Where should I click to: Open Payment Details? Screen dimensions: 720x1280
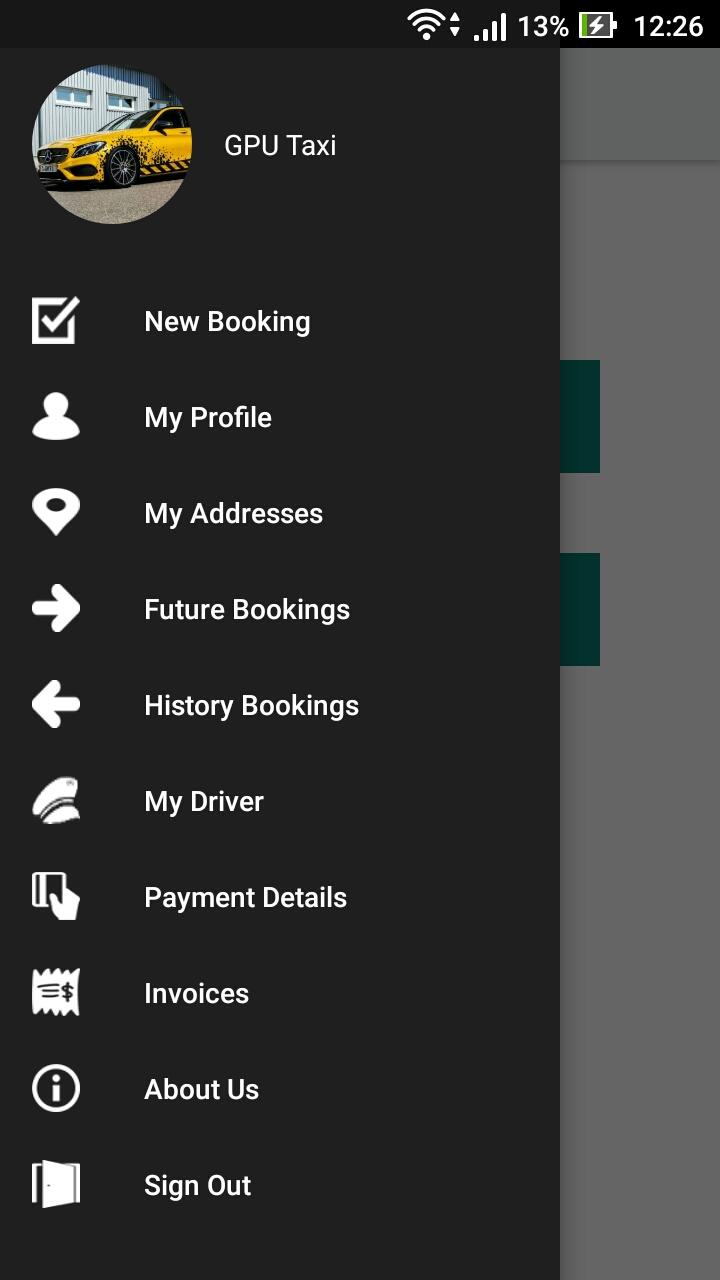[x=245, y=898]
